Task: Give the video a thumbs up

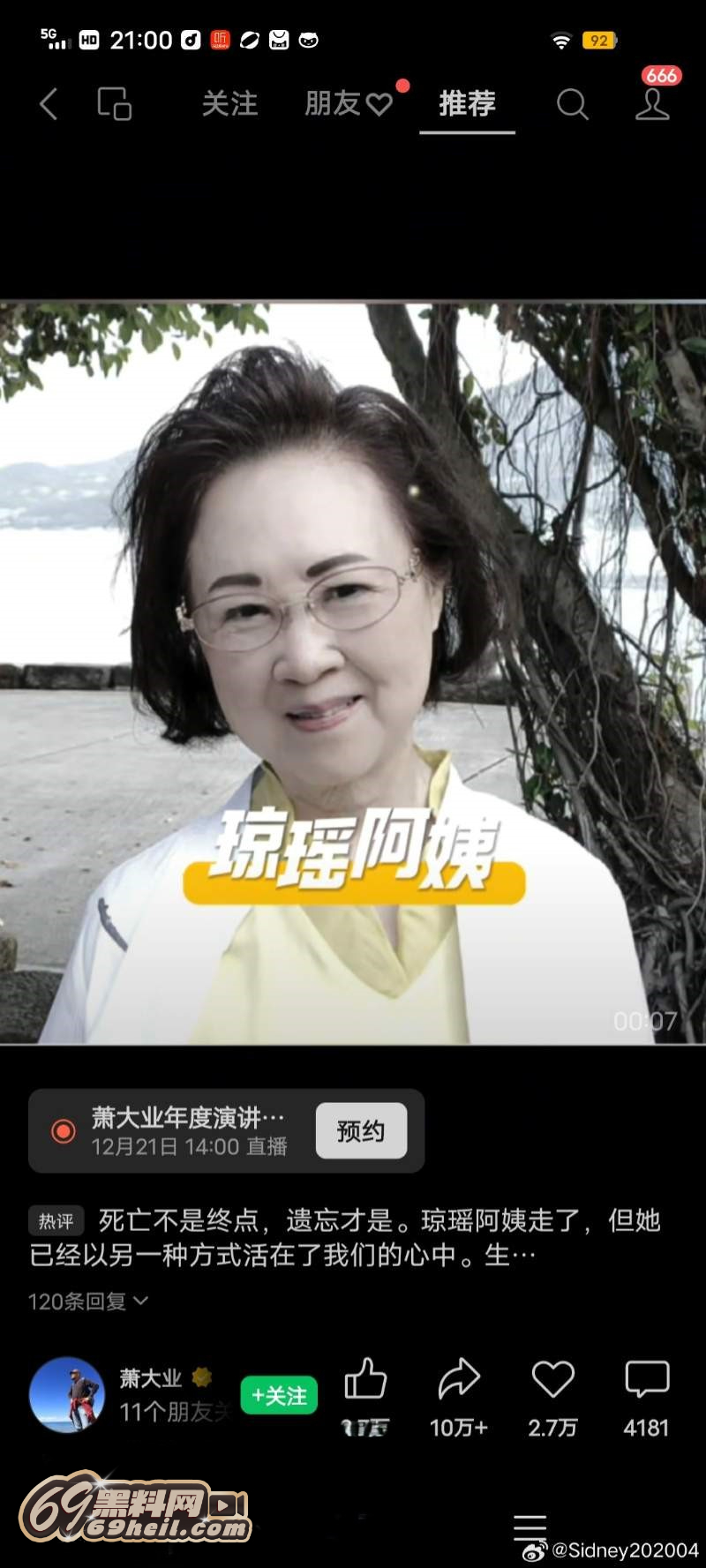Action: (365, 1380)
